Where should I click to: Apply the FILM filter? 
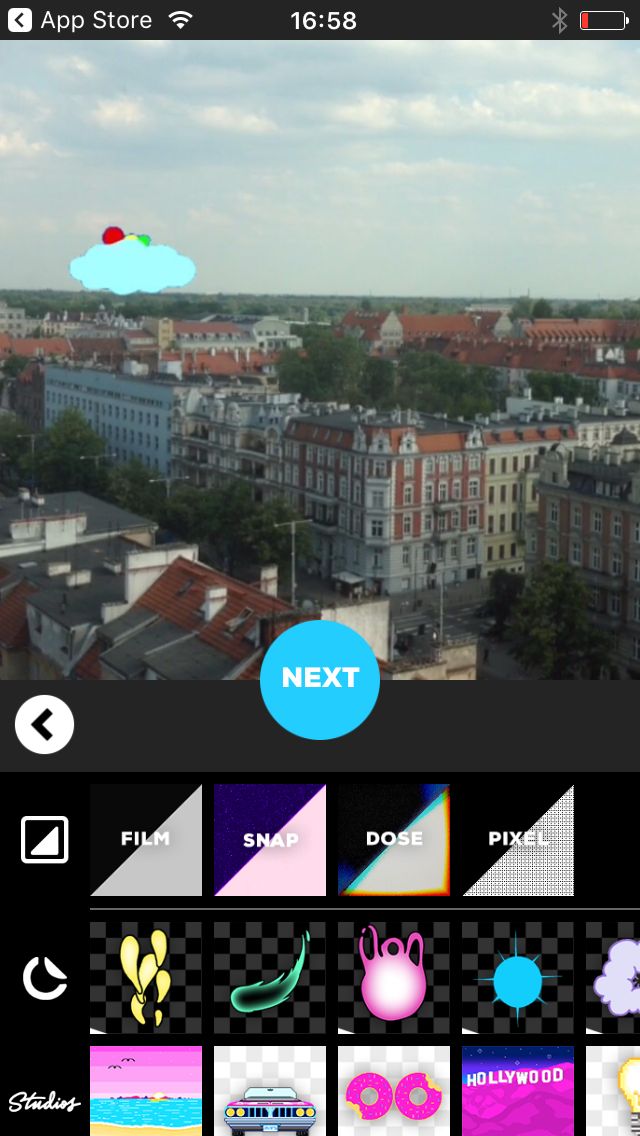(146, 840)
